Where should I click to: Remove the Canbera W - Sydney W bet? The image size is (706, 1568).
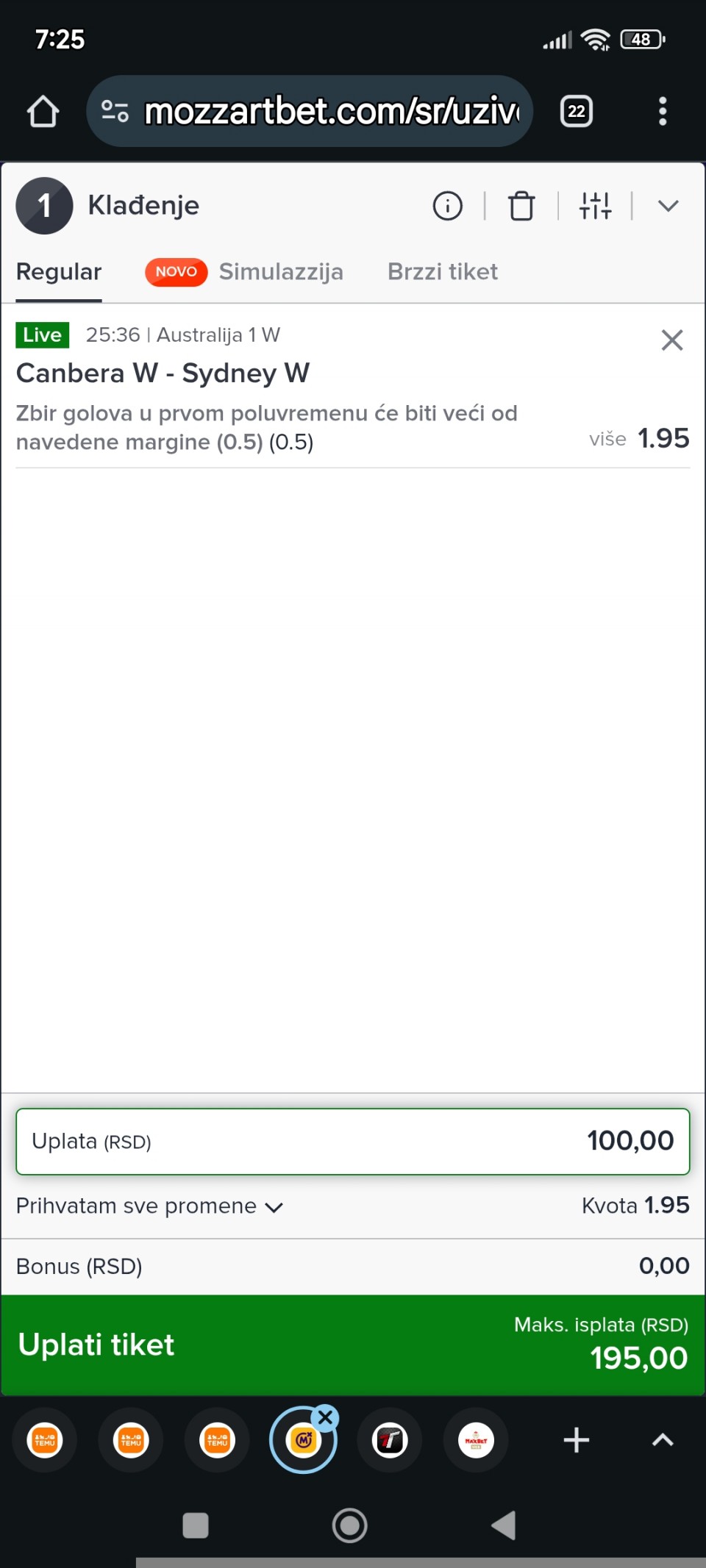(671, 340)
